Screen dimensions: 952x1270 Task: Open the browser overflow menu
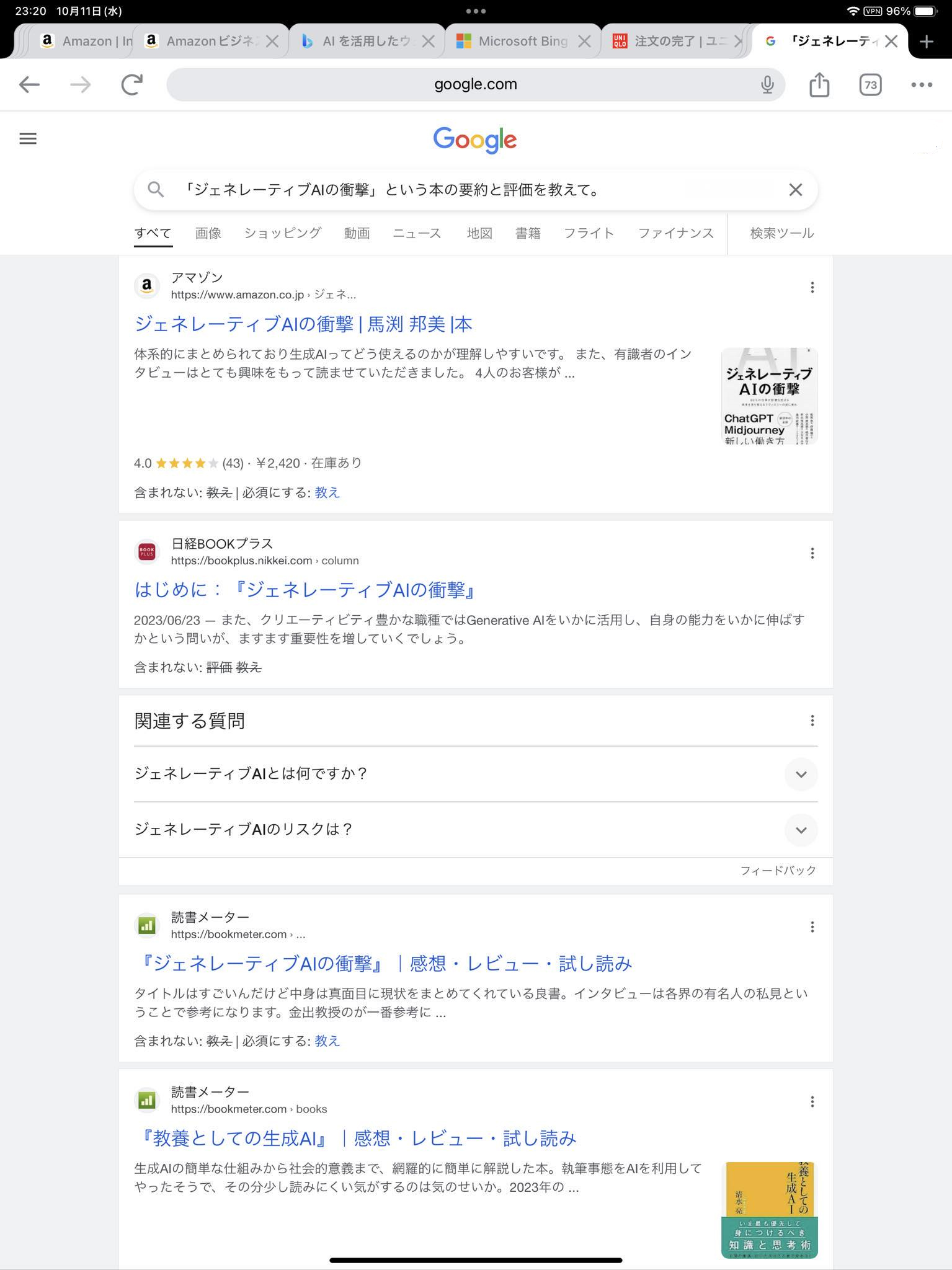[921, 84]
